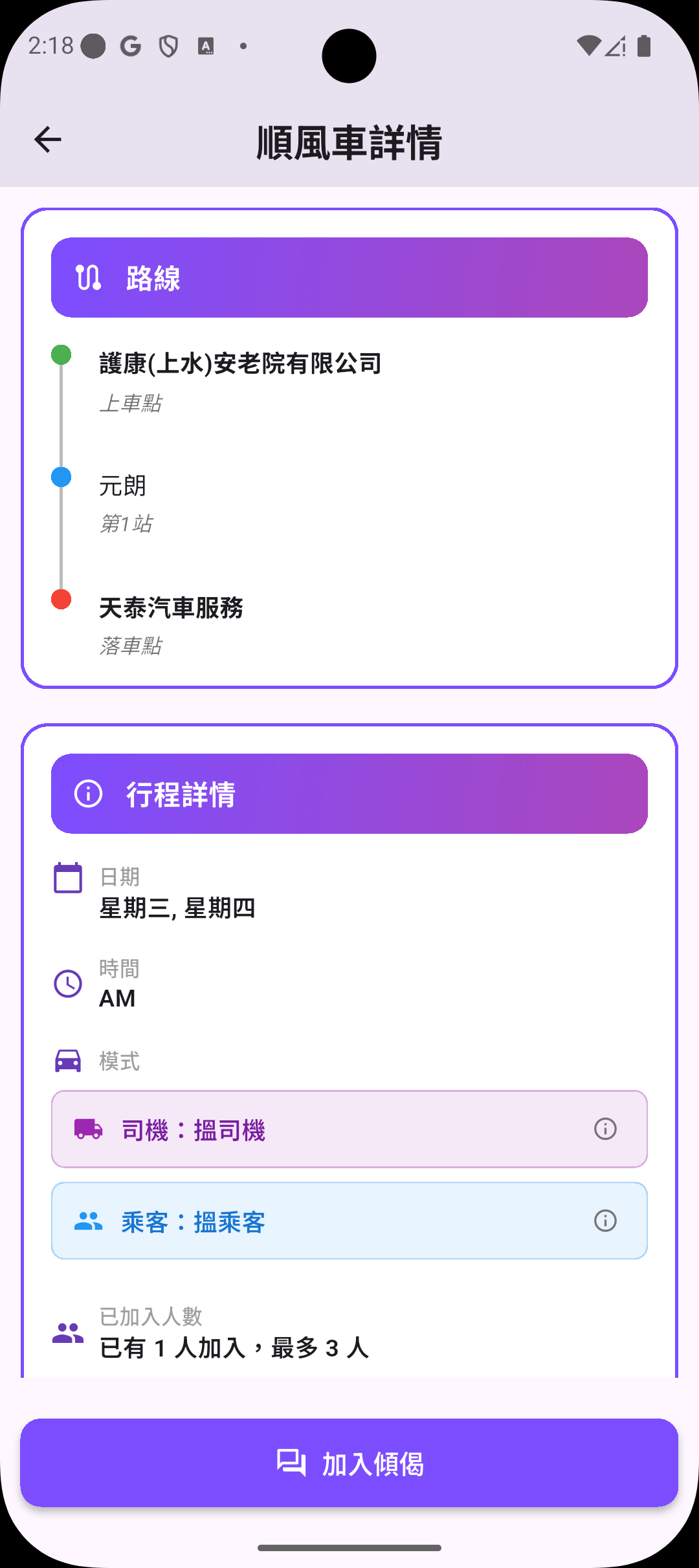Open the 護康(上水)安老院有限公司 pickup point

[241, 363]
